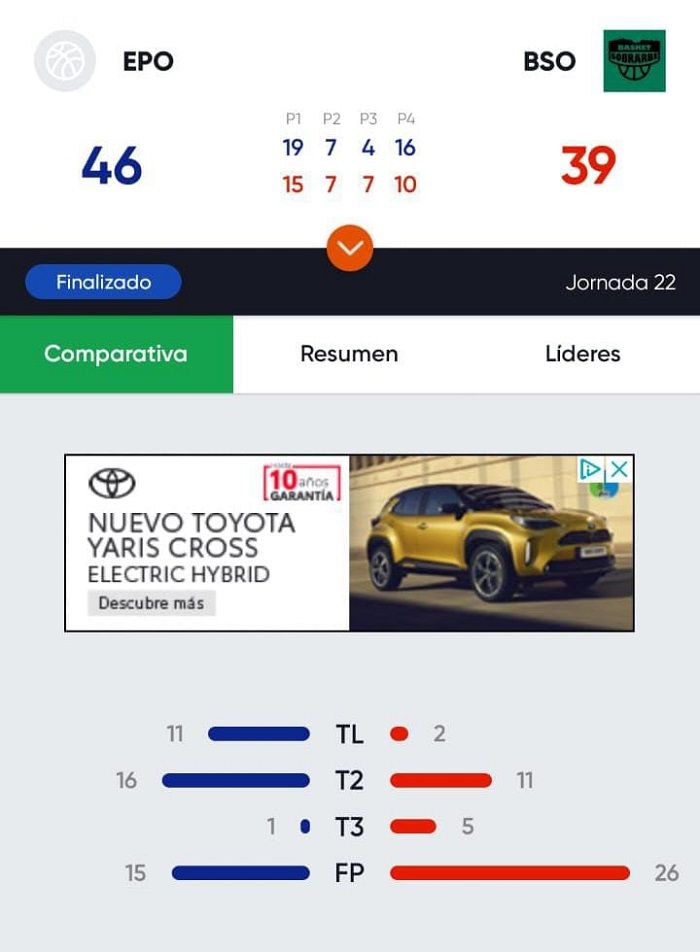Tap Descubre más in the Toyota ad
This screenshot has width=700, height=952.
151,603
